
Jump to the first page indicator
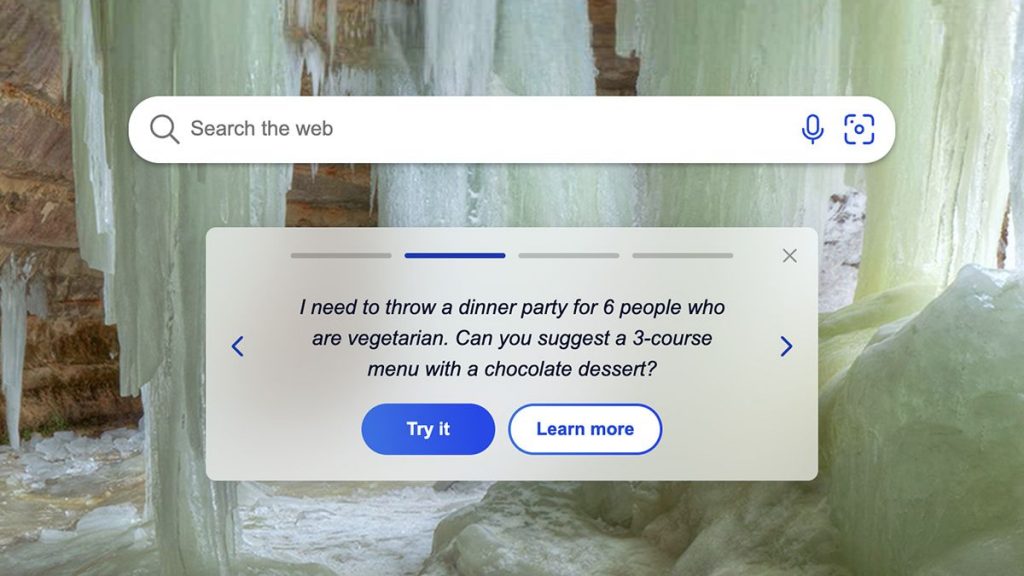pyautogui.click(x=341, y=256)
